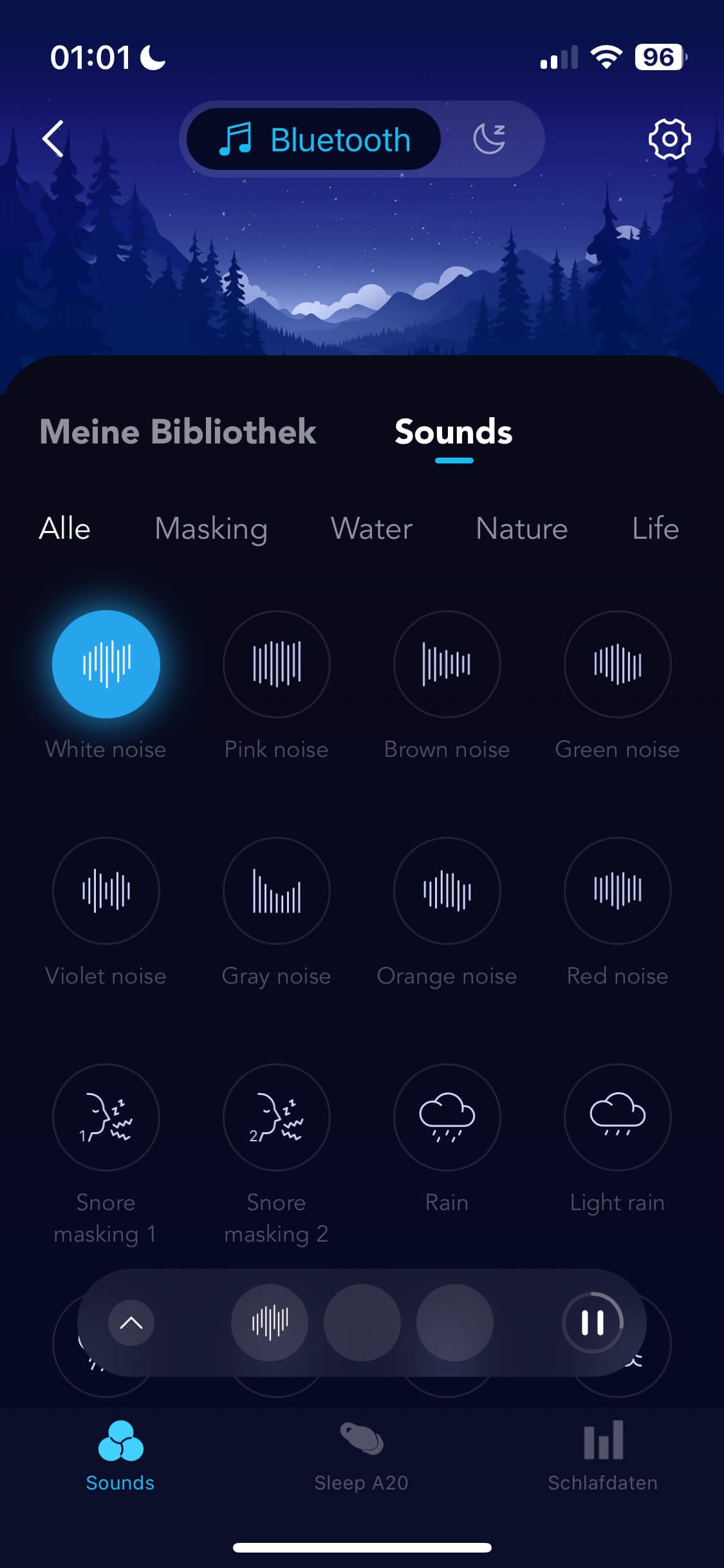
Task: Open the Sleep A20 tab
Action: [x=362, y=1456]
